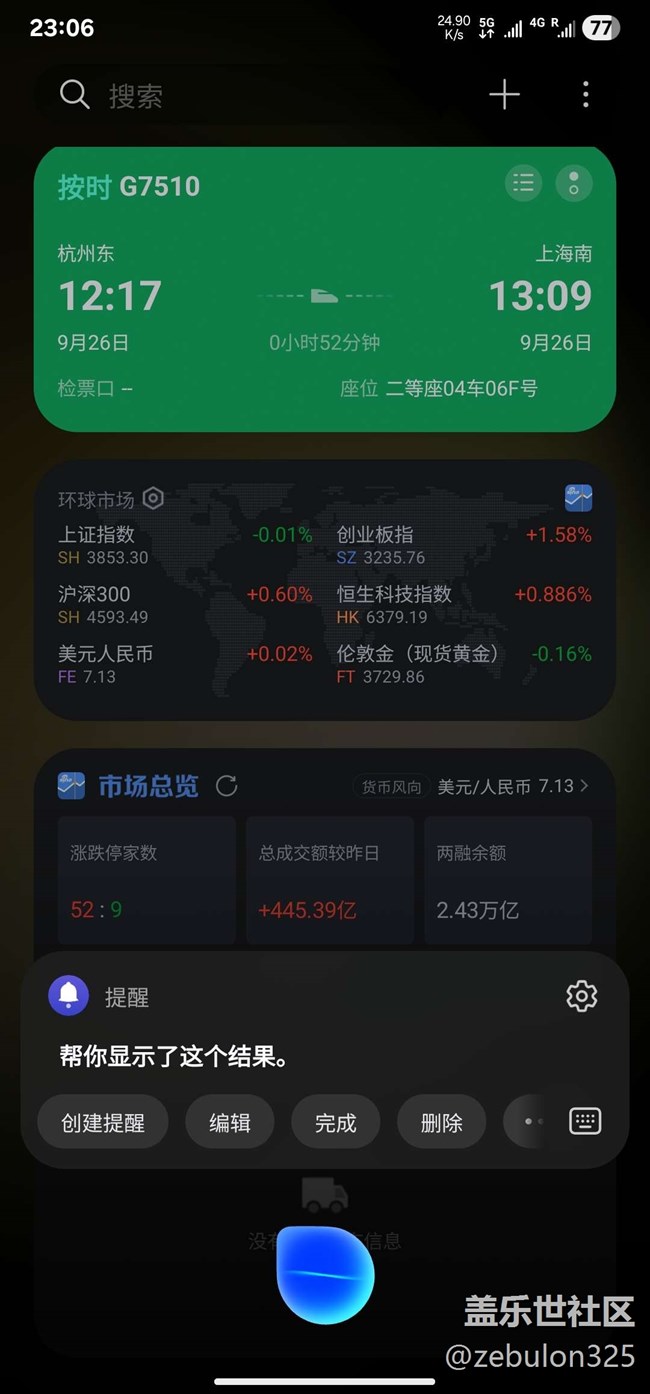The width and height of the screenshot is (650, 1394).
Task: Refresh the 市场总览 data
Action: (227, 786)
